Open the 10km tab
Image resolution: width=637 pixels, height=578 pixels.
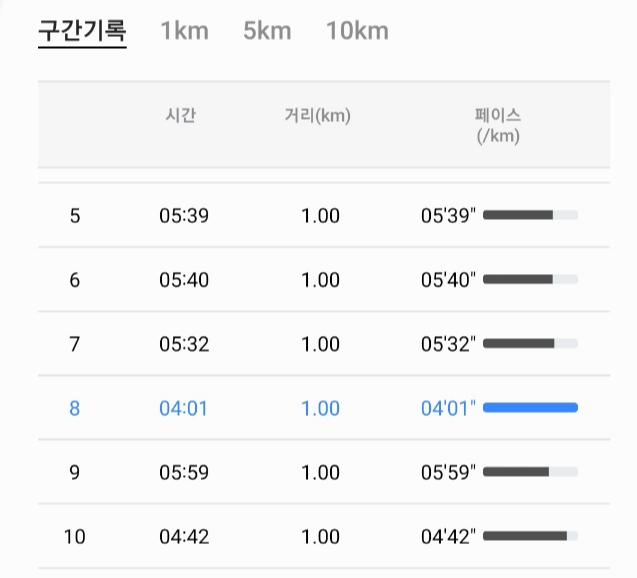(x=358, y=31)
